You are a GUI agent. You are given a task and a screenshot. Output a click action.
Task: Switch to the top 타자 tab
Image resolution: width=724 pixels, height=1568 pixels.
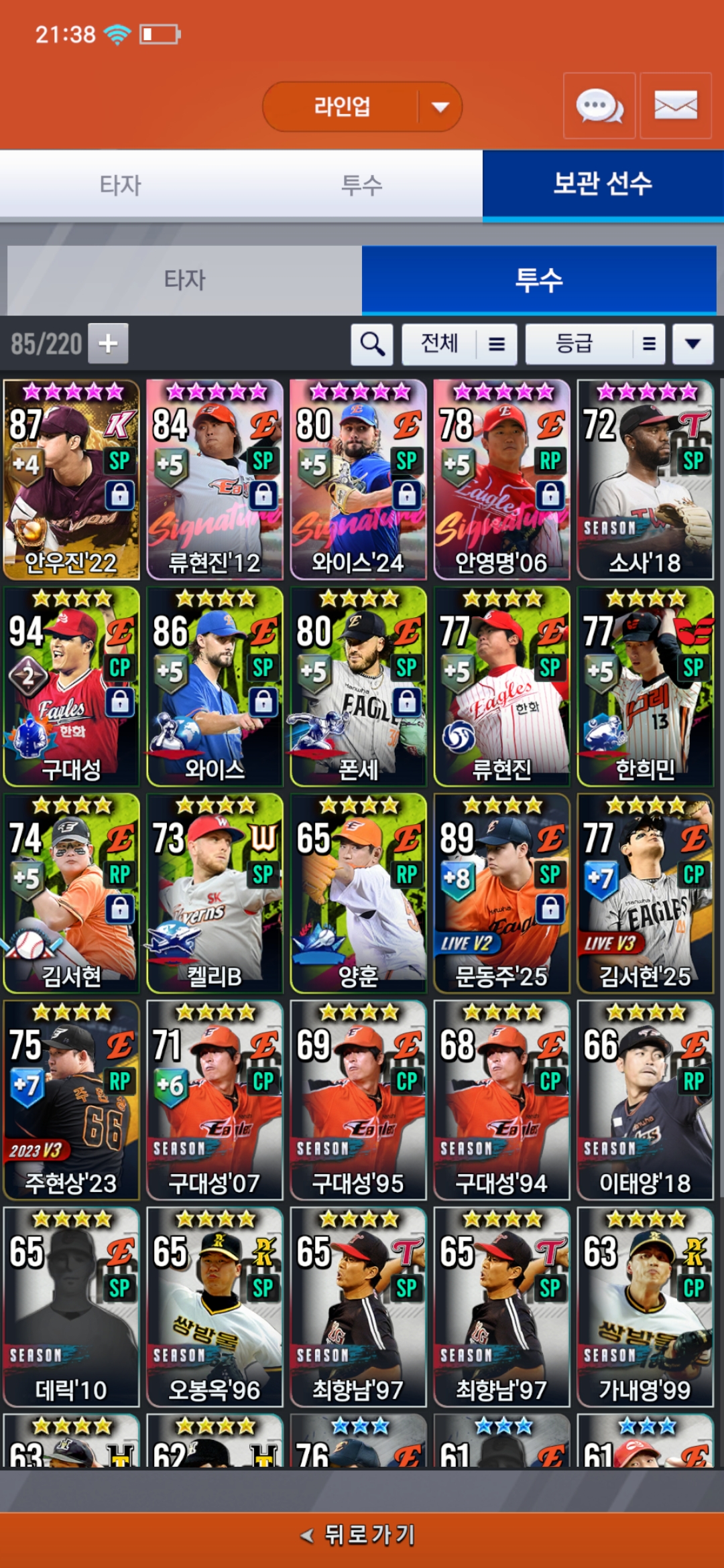tap(121, 185)
